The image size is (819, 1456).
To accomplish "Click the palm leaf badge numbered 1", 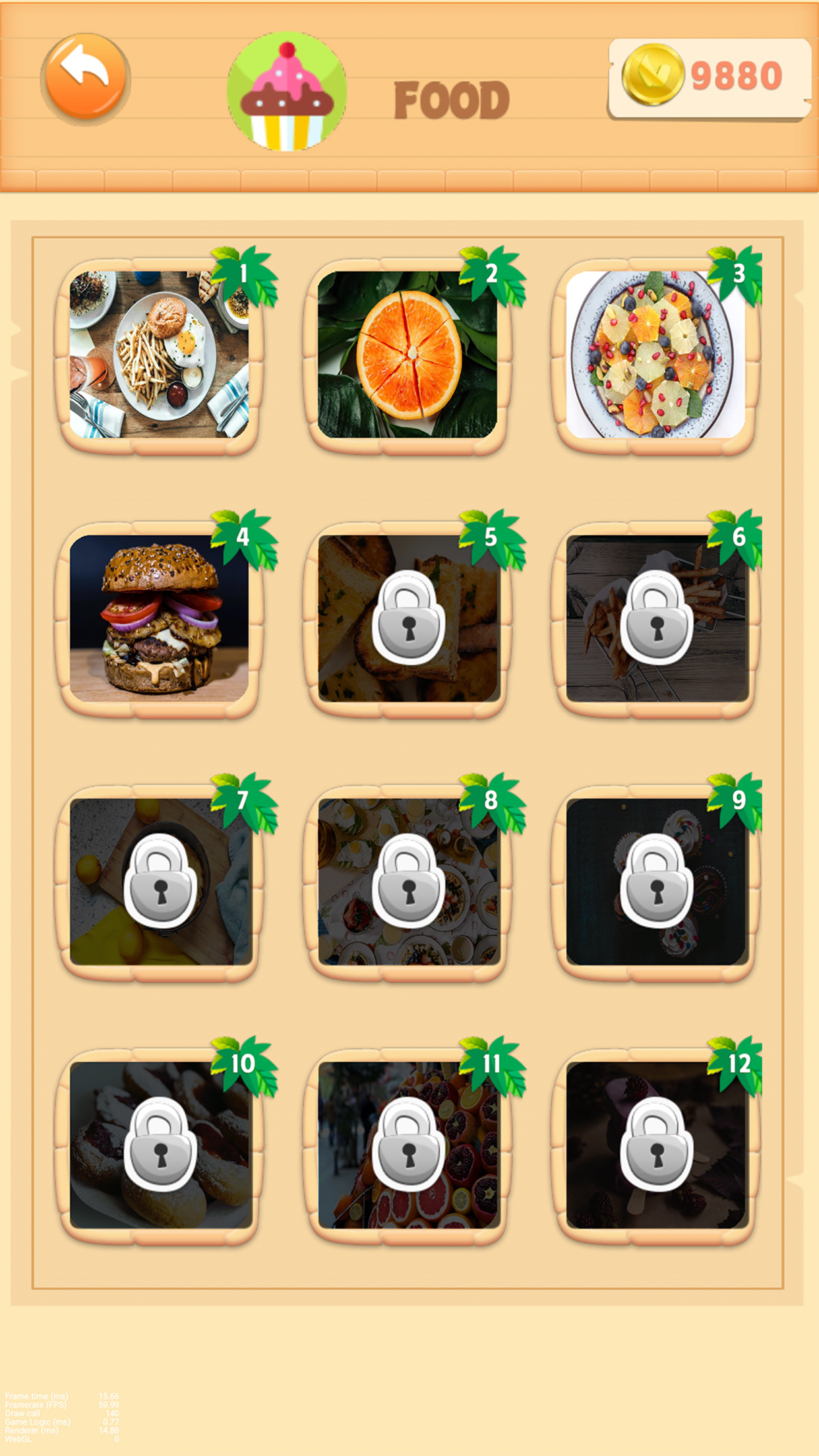I will pos(244,274).
